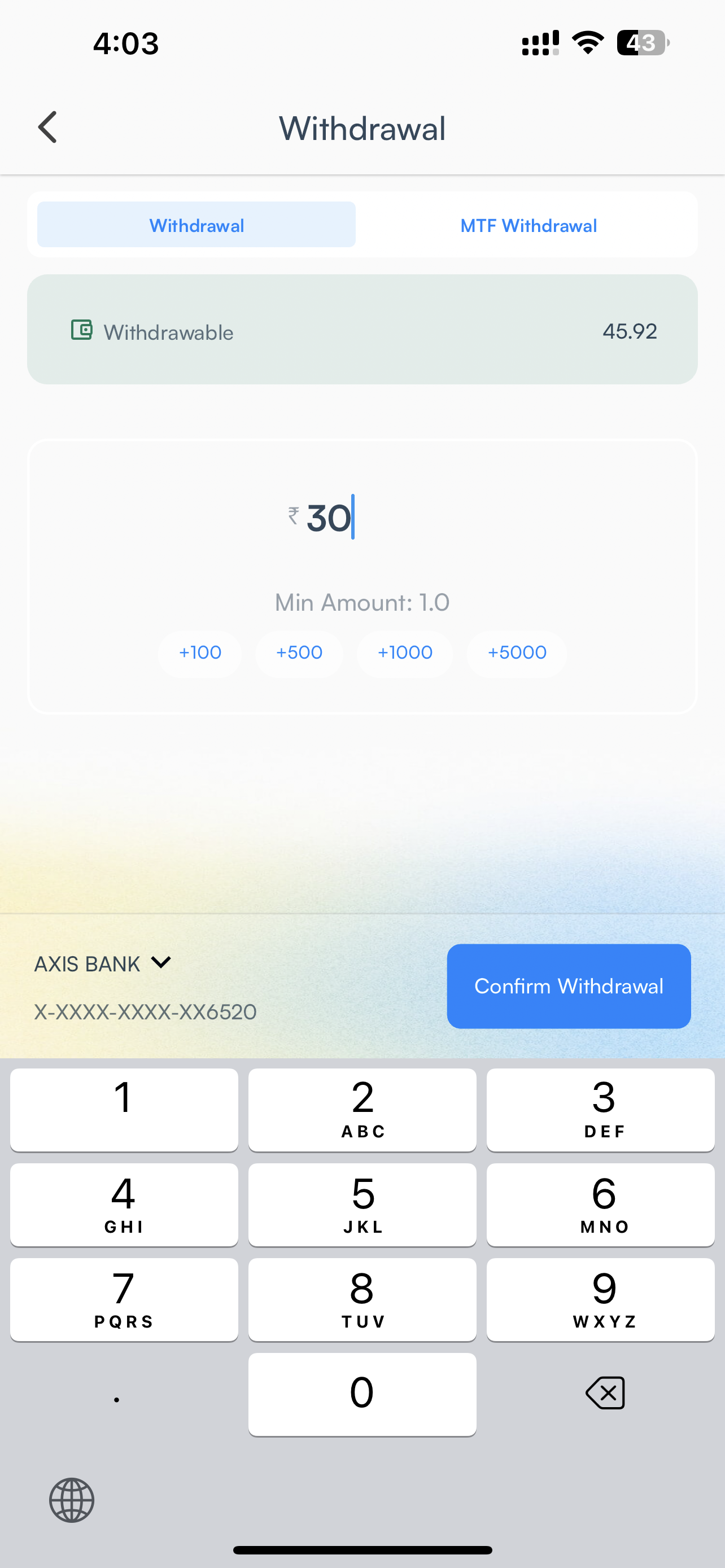Confirm Withdrawal

pos(569,986)
